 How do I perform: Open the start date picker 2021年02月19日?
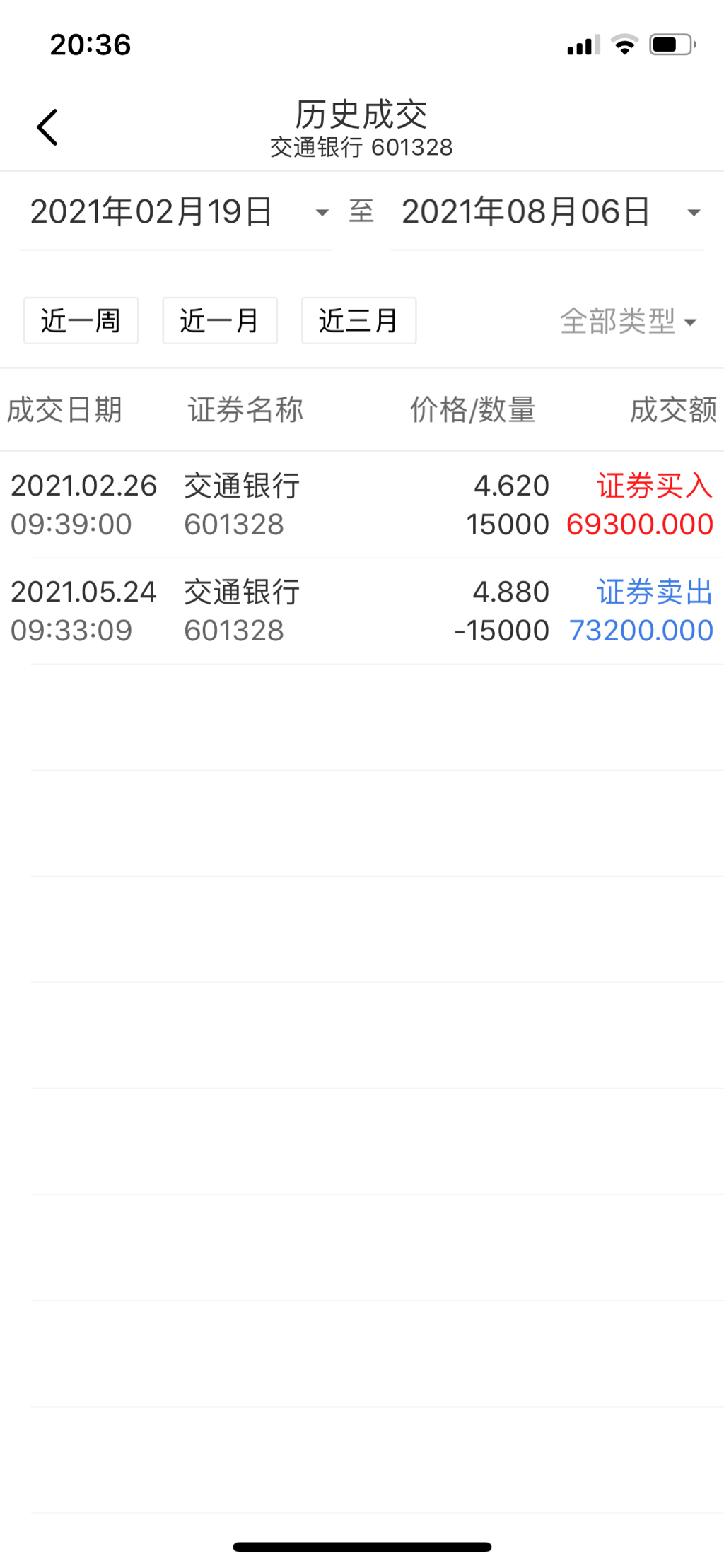pyautogui.click(x=175, y=212)
